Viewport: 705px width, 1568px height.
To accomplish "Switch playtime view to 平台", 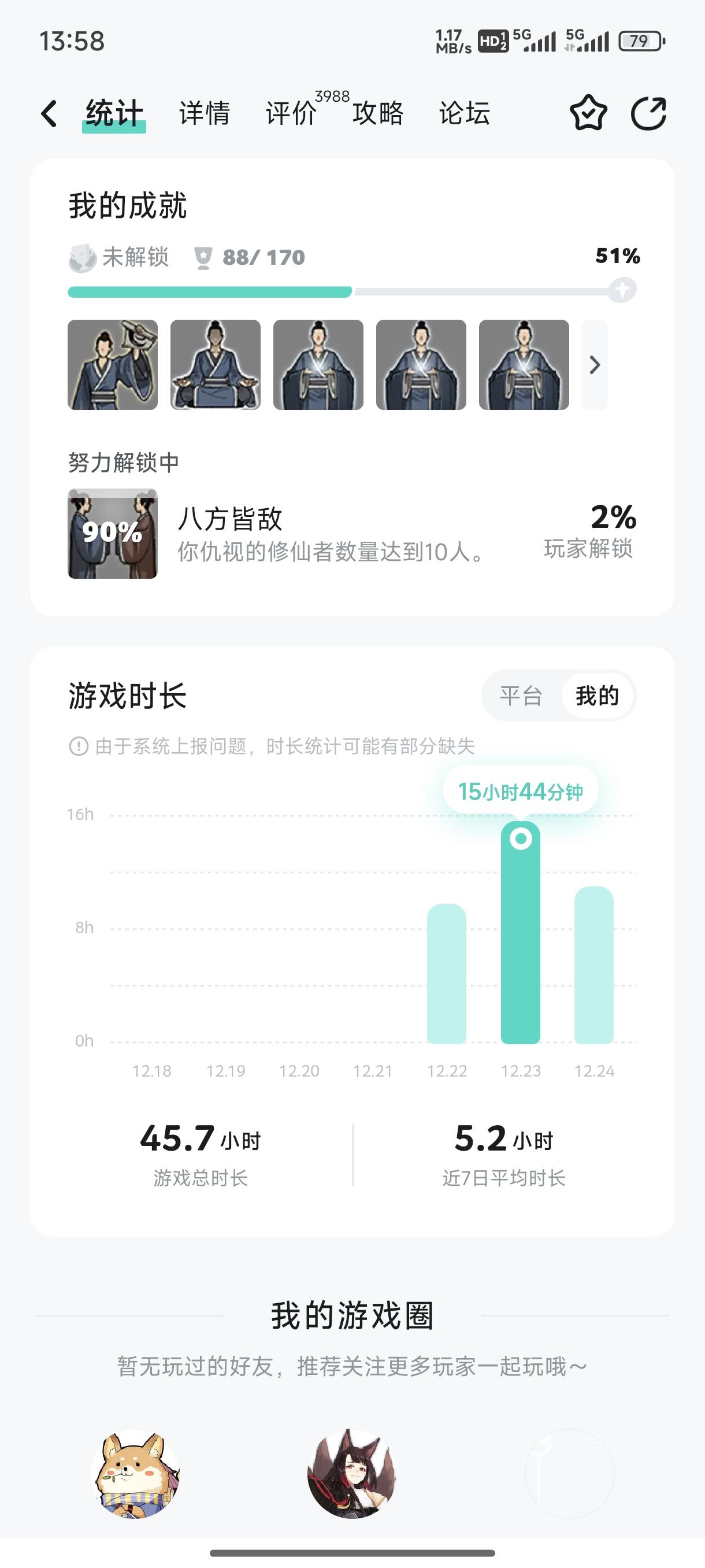I will (x=521, y=696).
